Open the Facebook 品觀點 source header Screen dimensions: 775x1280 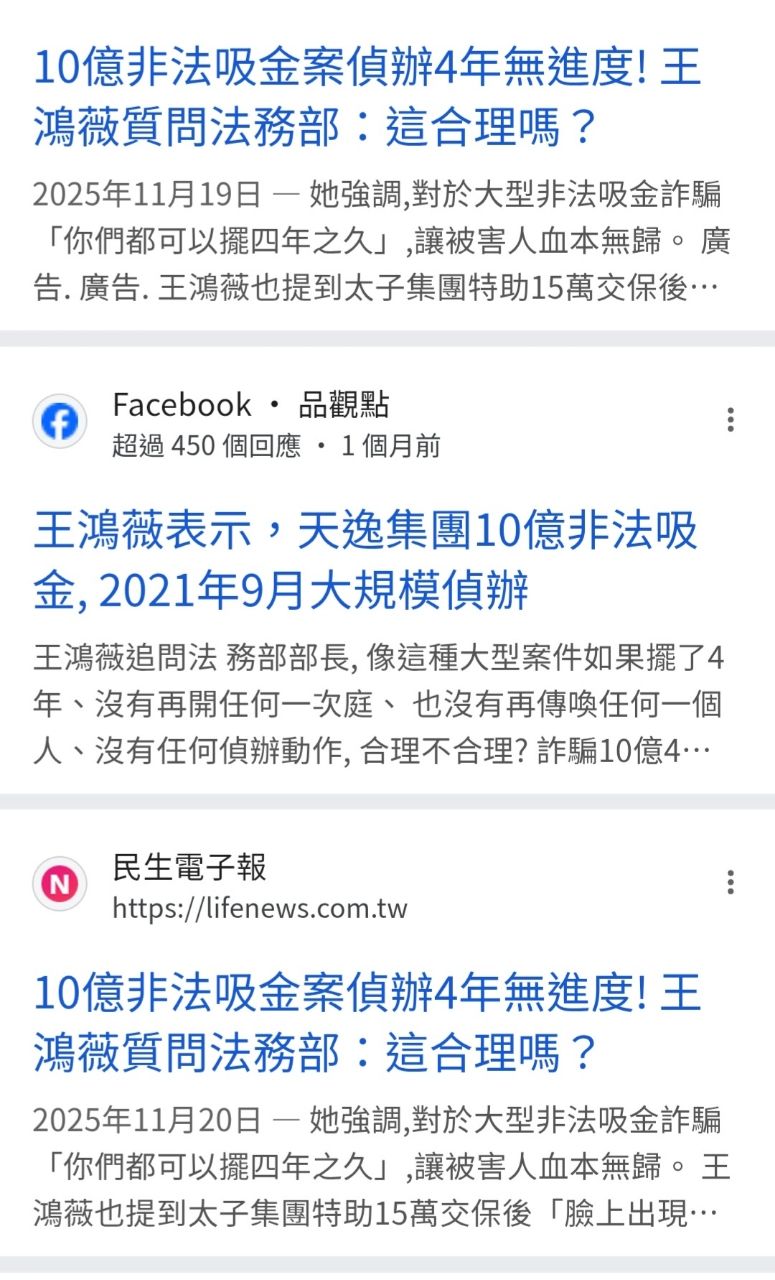(x=250, y=424)
